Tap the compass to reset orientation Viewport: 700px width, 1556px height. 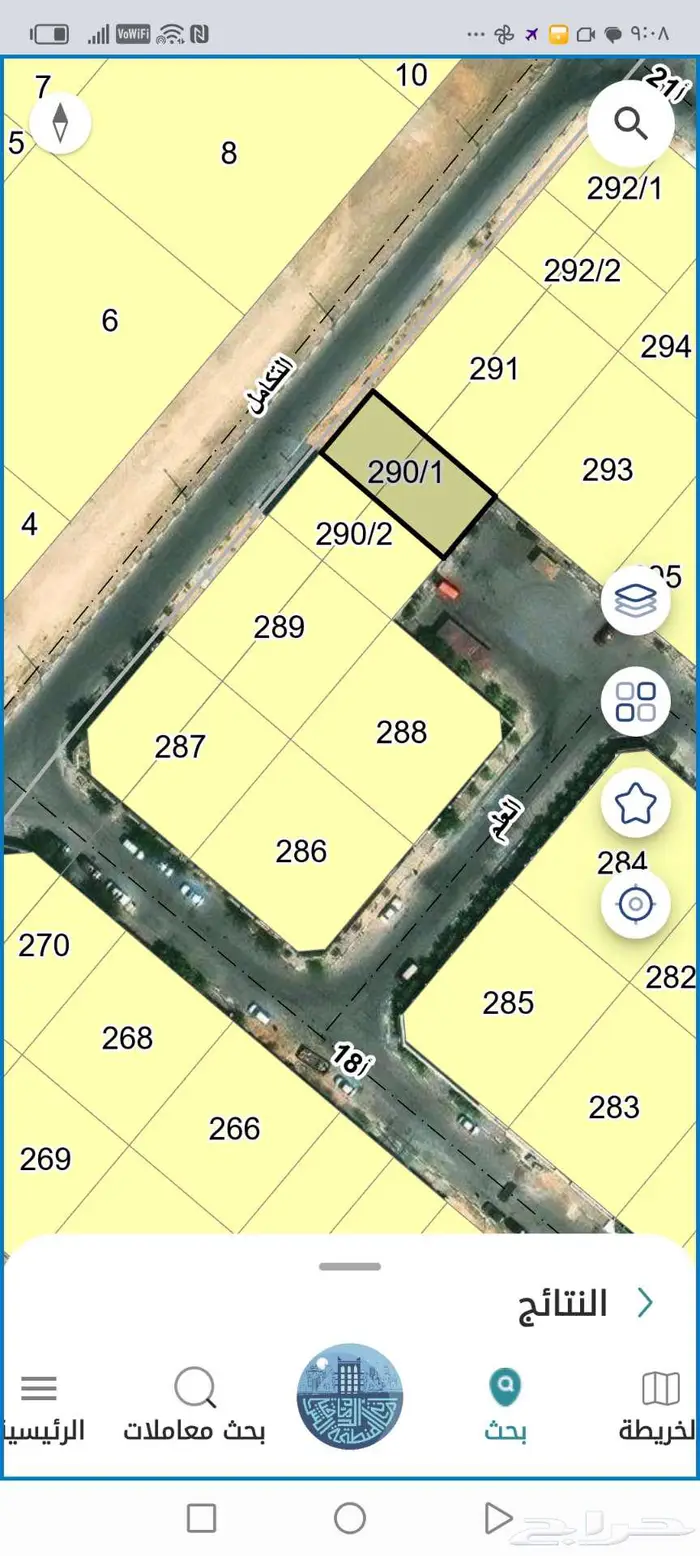pyautogui.click(x=60, y=123)
